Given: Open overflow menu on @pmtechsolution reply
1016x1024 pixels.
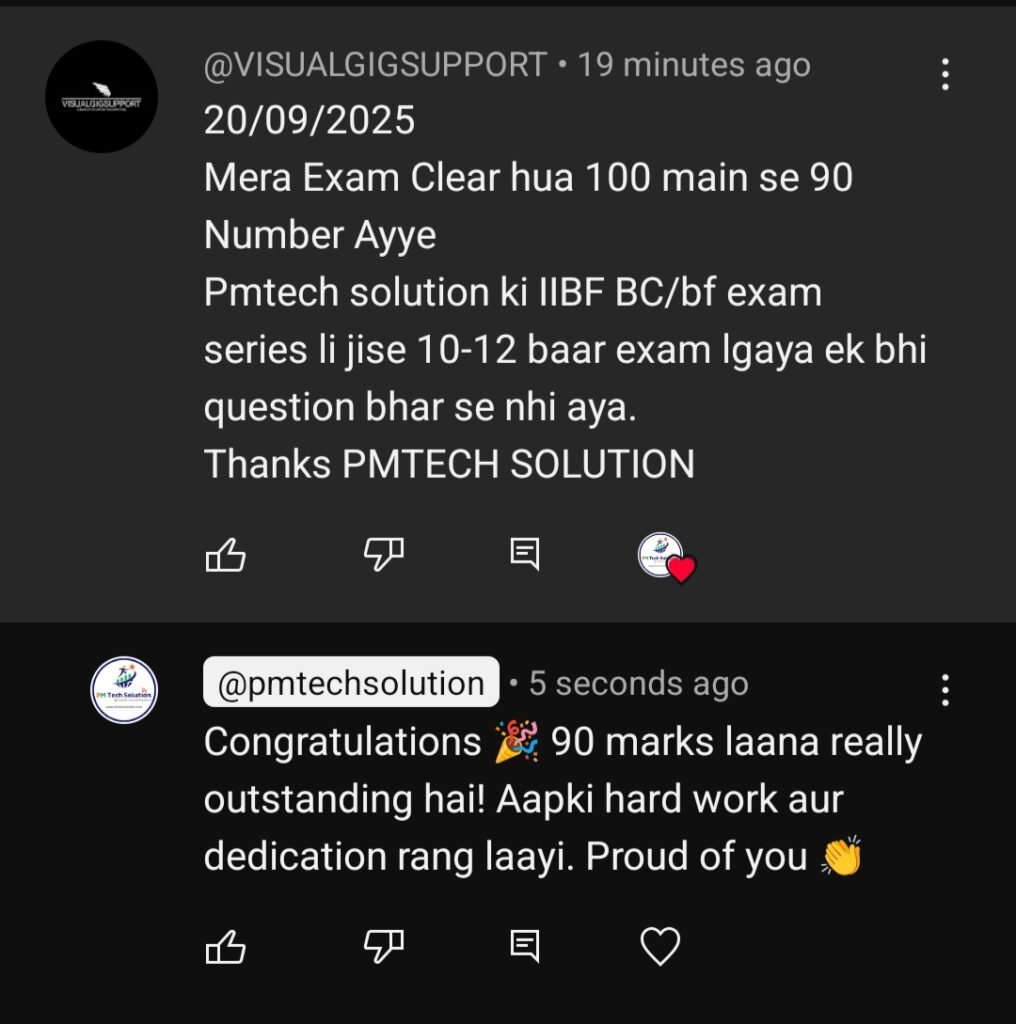Looking at the screenshot, I should [x=945, y=690].
